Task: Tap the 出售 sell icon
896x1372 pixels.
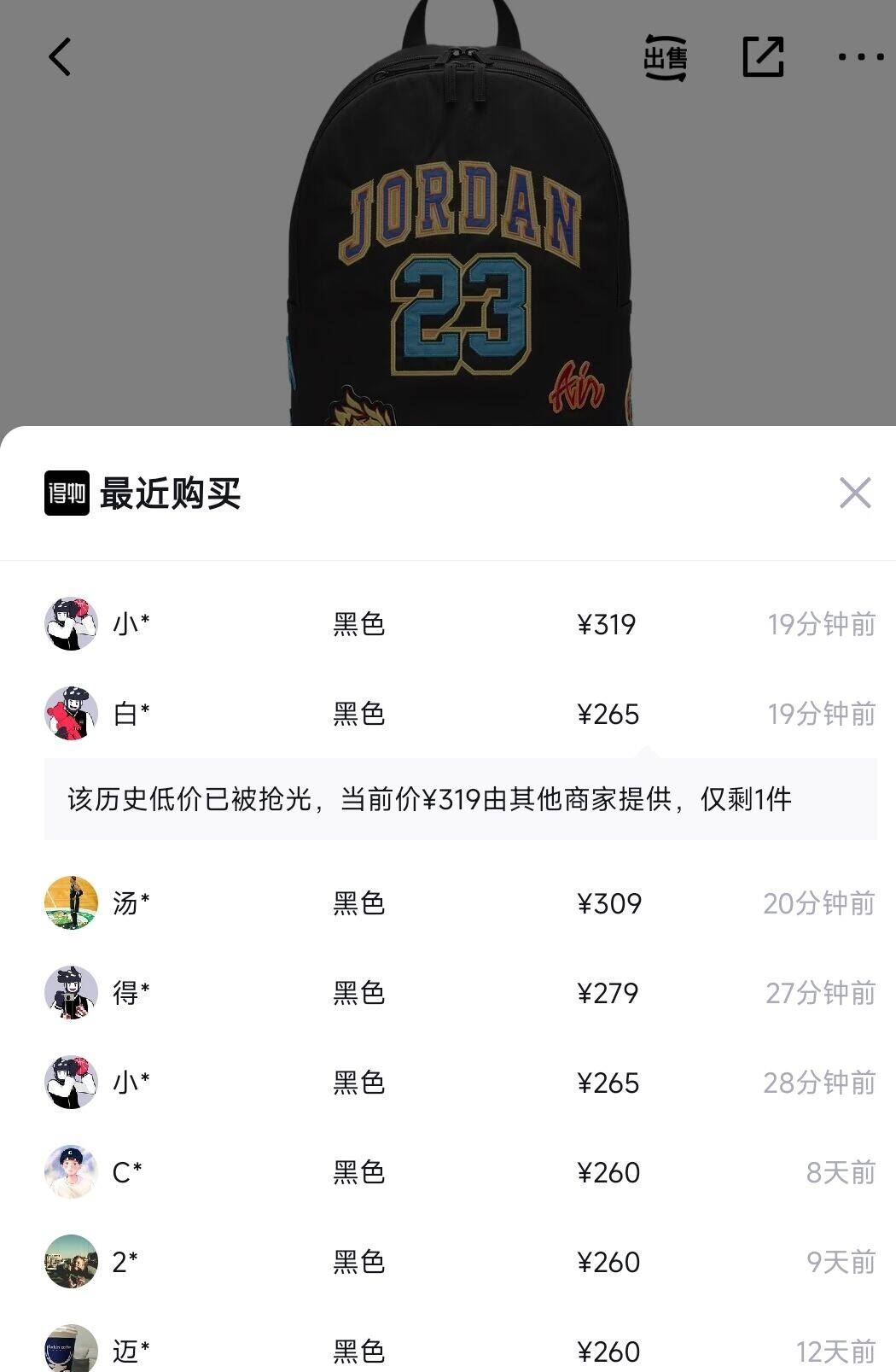Action: tap(665, 57)
